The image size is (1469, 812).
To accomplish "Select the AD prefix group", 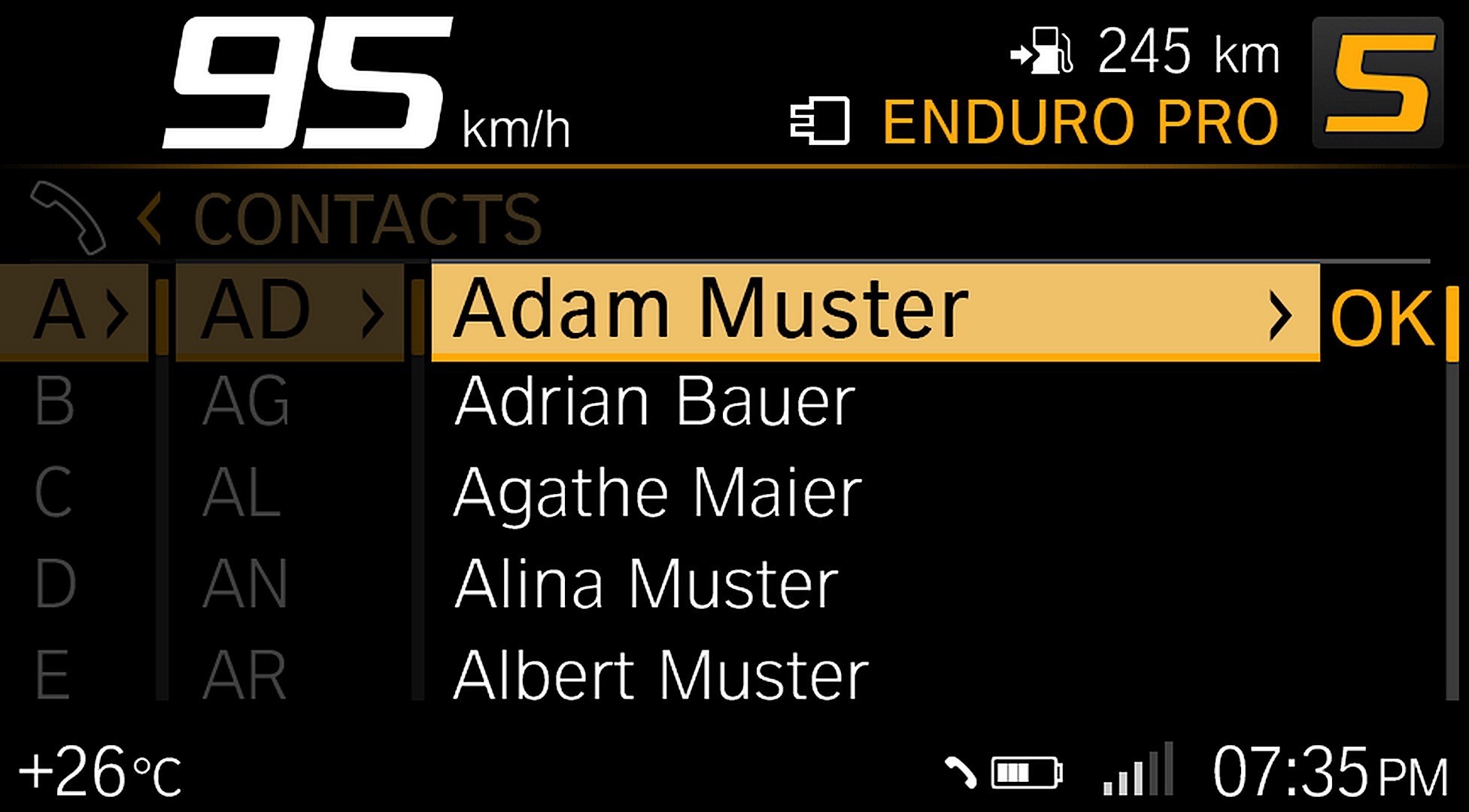I will tap(290, 310).
